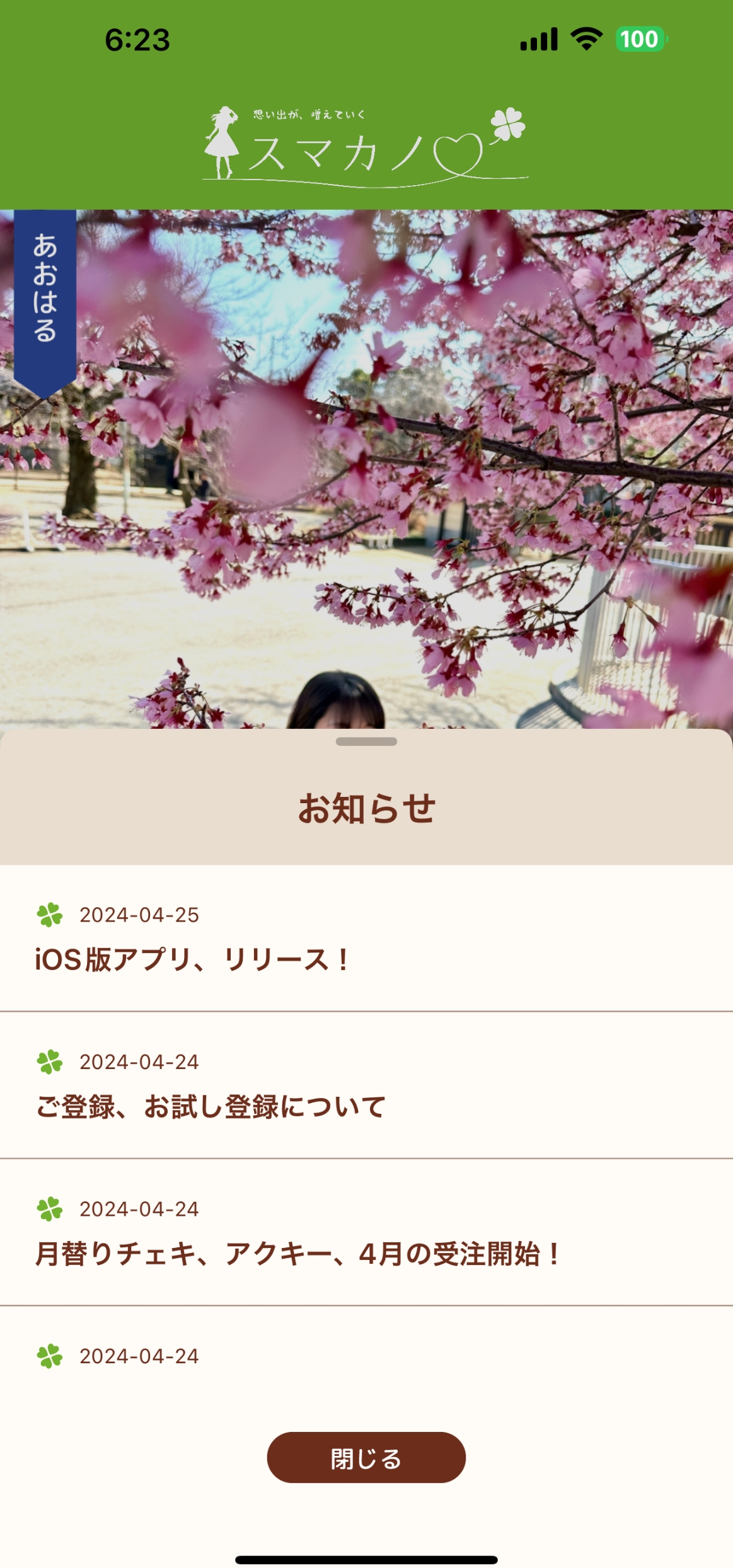
Task: Tap the sheet grabber handle above お知らせ
Action: (x=366, y=741)
